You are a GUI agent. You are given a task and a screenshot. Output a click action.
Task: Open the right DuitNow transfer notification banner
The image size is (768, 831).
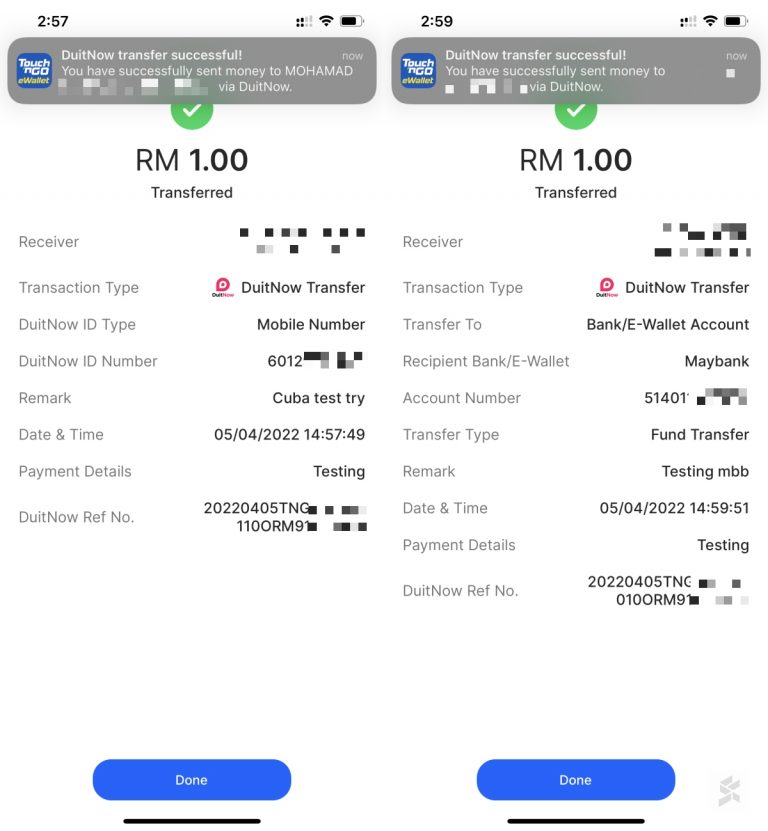point(576,69)
